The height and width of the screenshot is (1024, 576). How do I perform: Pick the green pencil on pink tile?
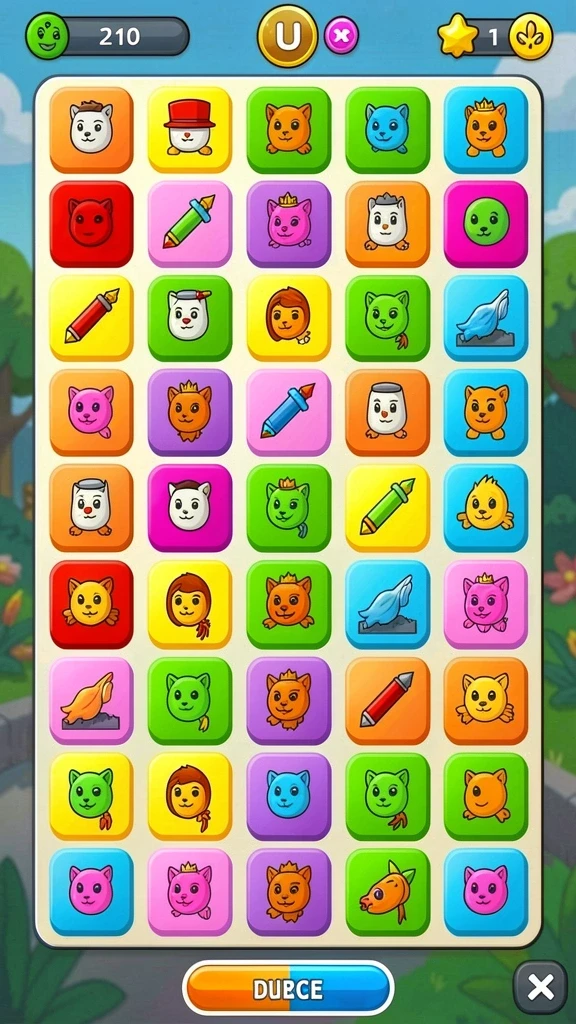[x=189, y=224]
